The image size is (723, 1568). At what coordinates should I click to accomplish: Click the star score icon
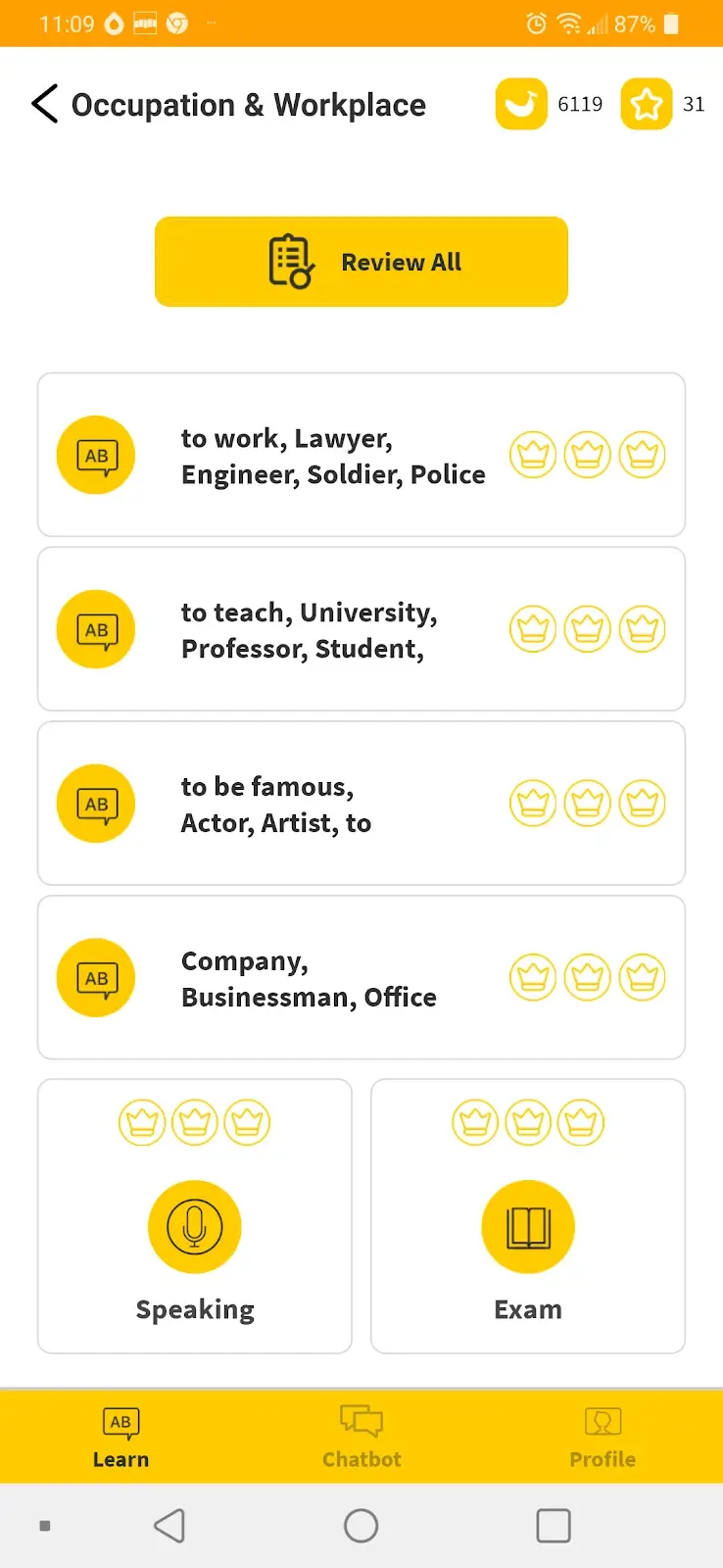coord(647,104)
